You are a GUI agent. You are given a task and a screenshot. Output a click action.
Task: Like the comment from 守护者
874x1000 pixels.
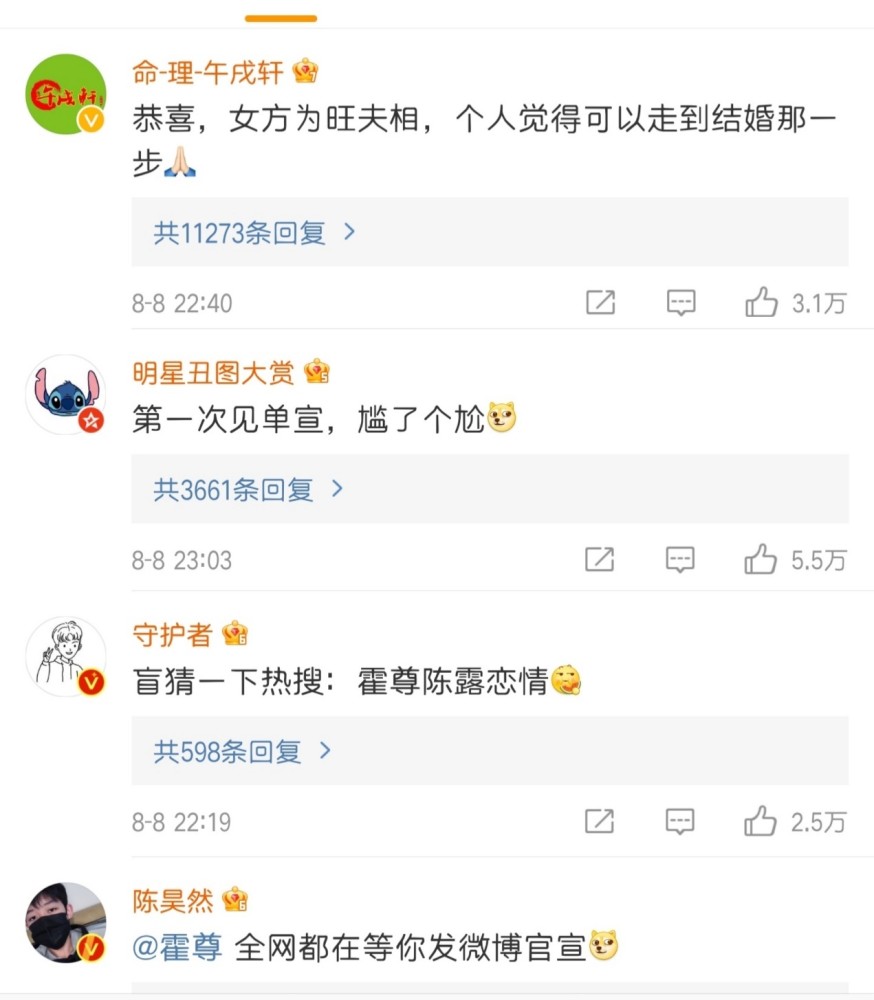click(x=762, y=822)
